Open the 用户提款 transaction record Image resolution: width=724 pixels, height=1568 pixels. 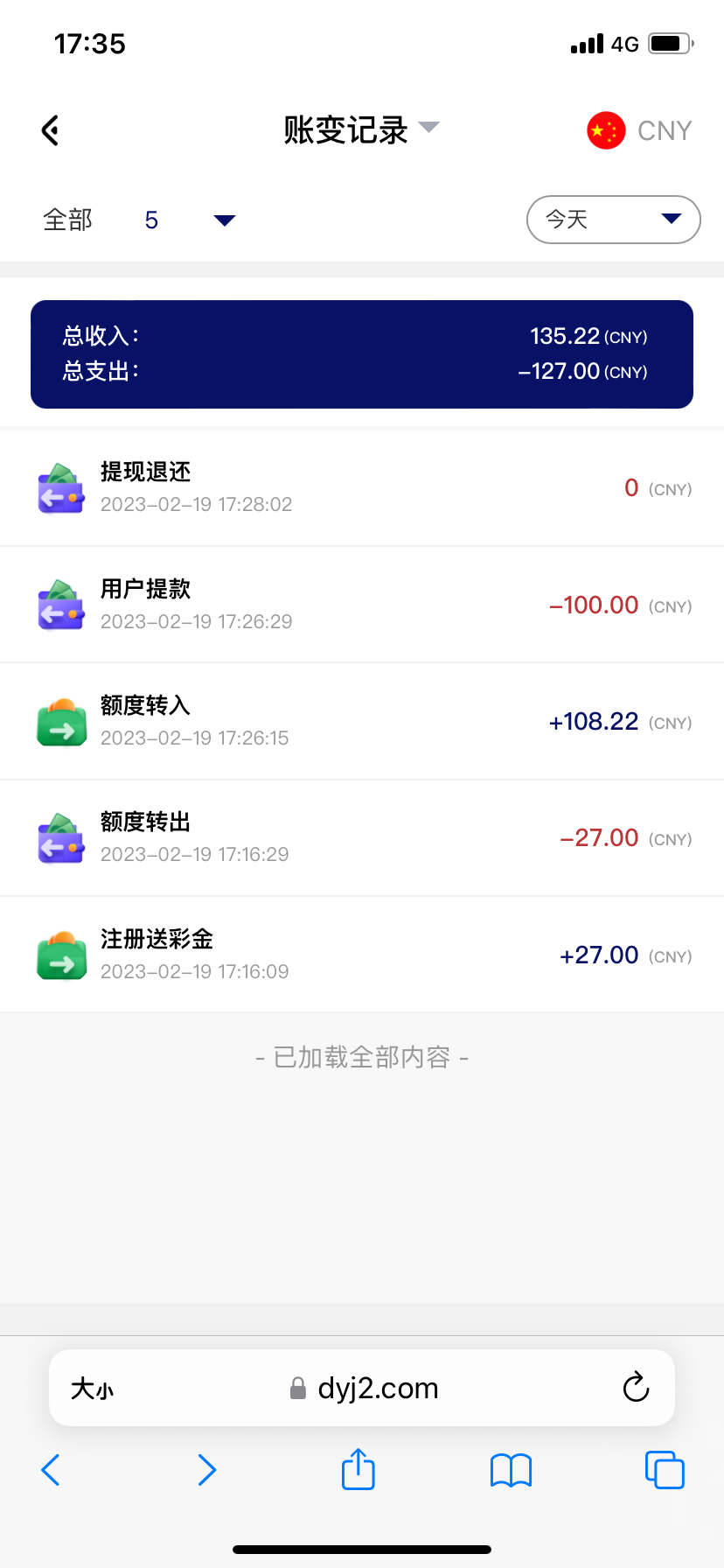[x=362, y=605]
